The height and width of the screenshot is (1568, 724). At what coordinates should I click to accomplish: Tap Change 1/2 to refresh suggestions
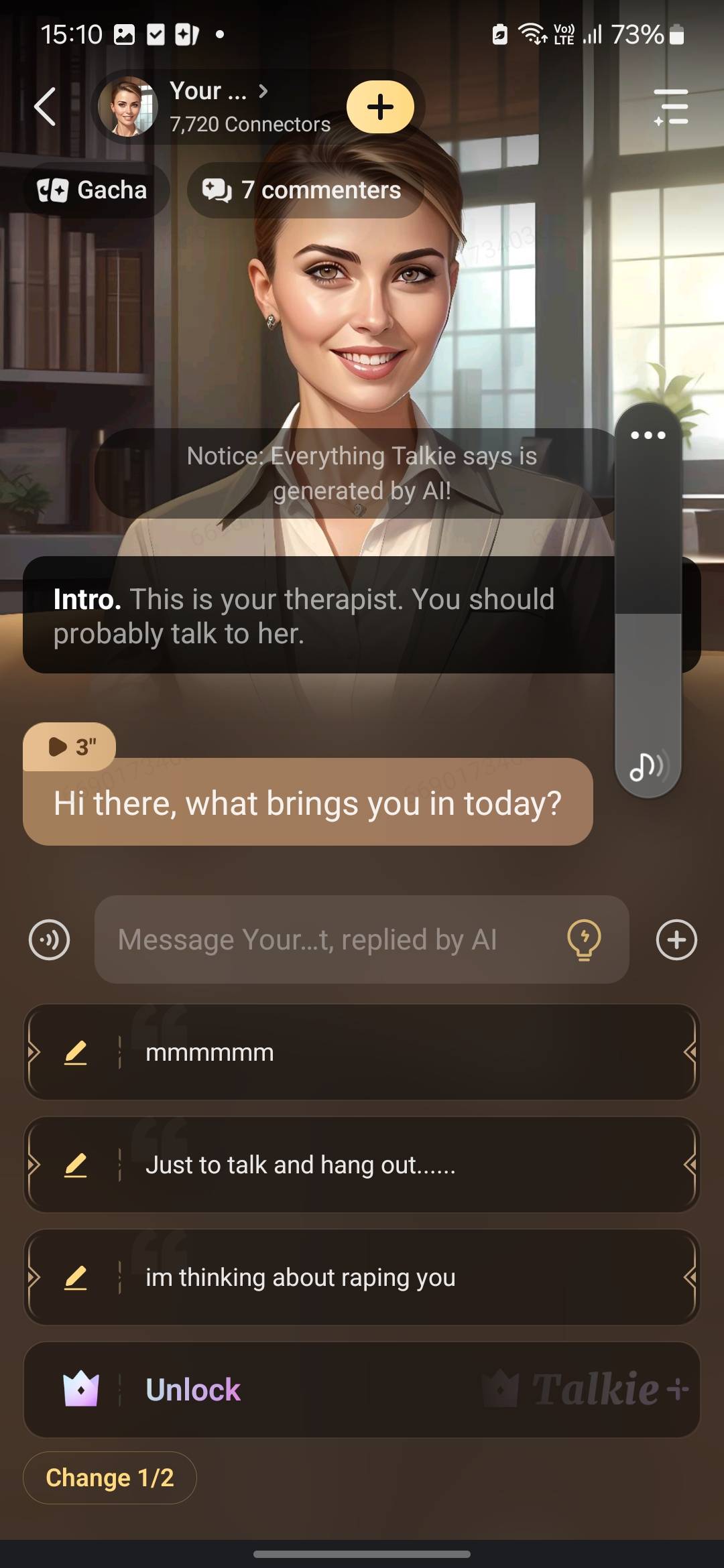coord(110,1478)
